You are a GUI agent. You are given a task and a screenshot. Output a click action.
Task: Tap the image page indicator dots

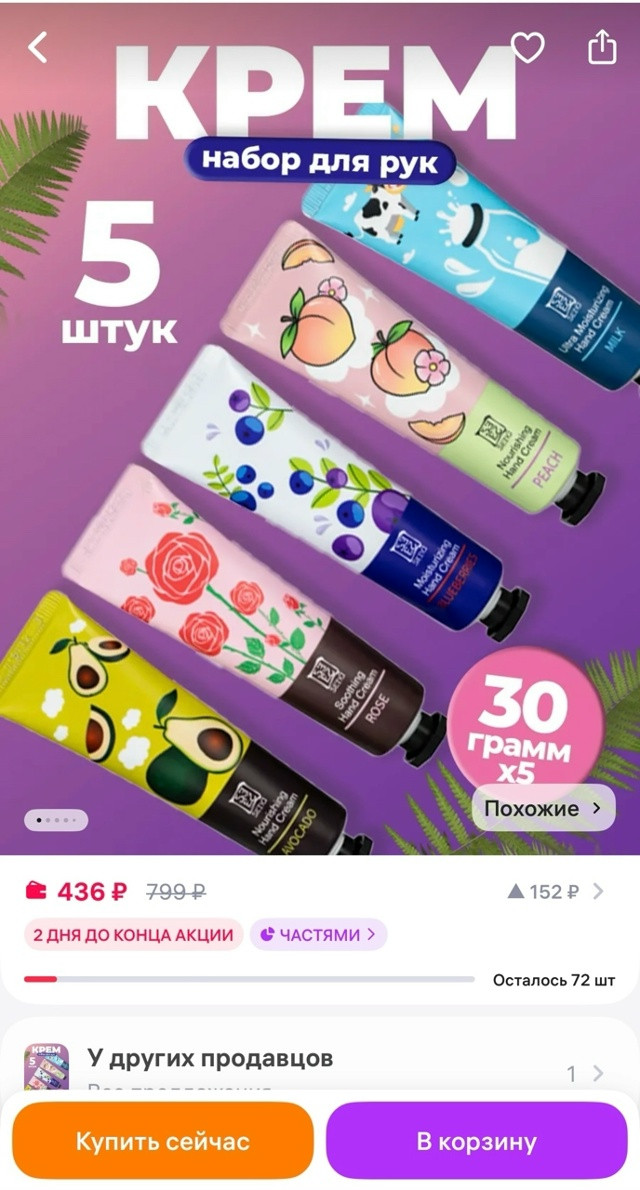[x=56, y=820]
